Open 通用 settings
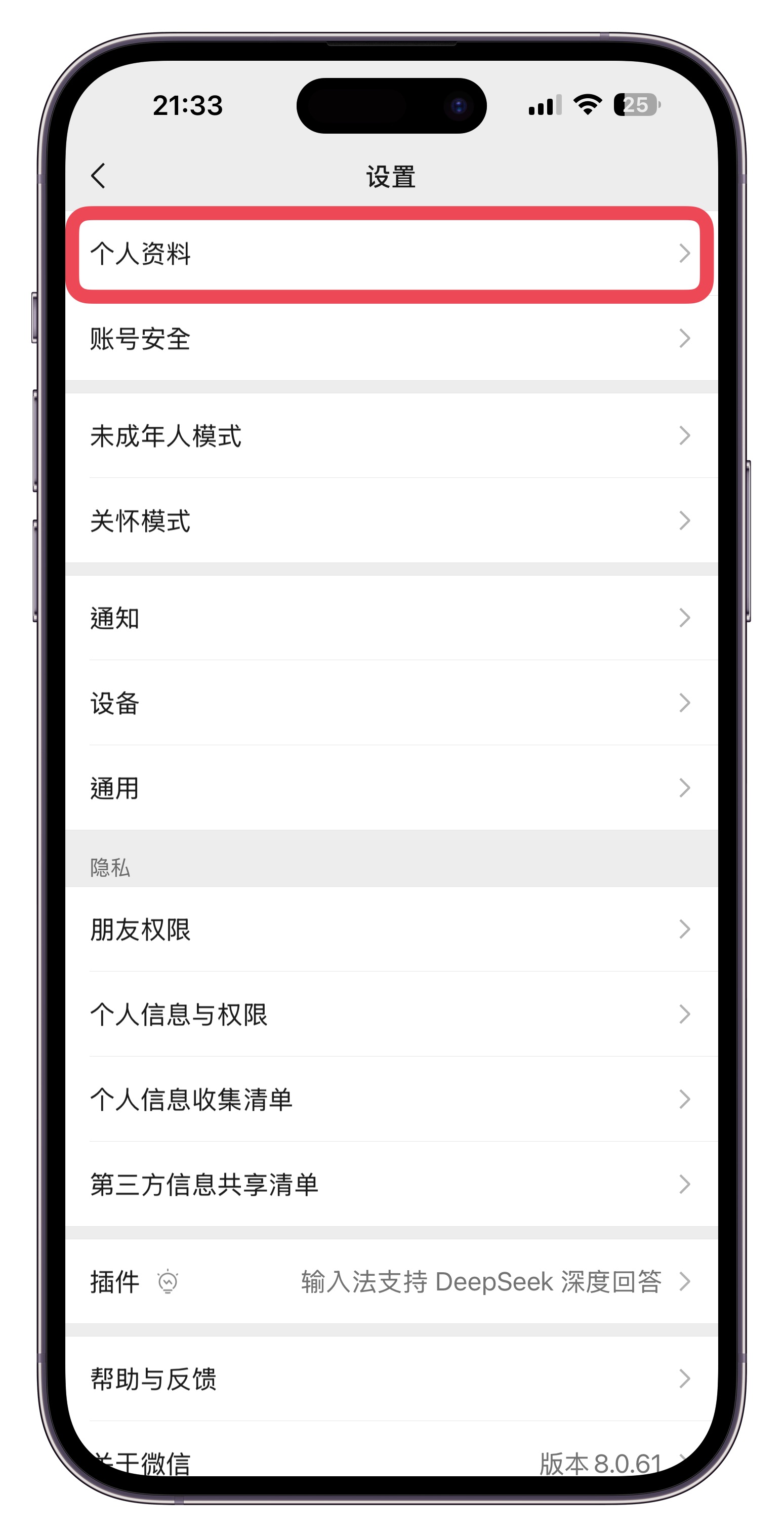Viewport: 784px width, 1537px height. (x=390, y=788)
